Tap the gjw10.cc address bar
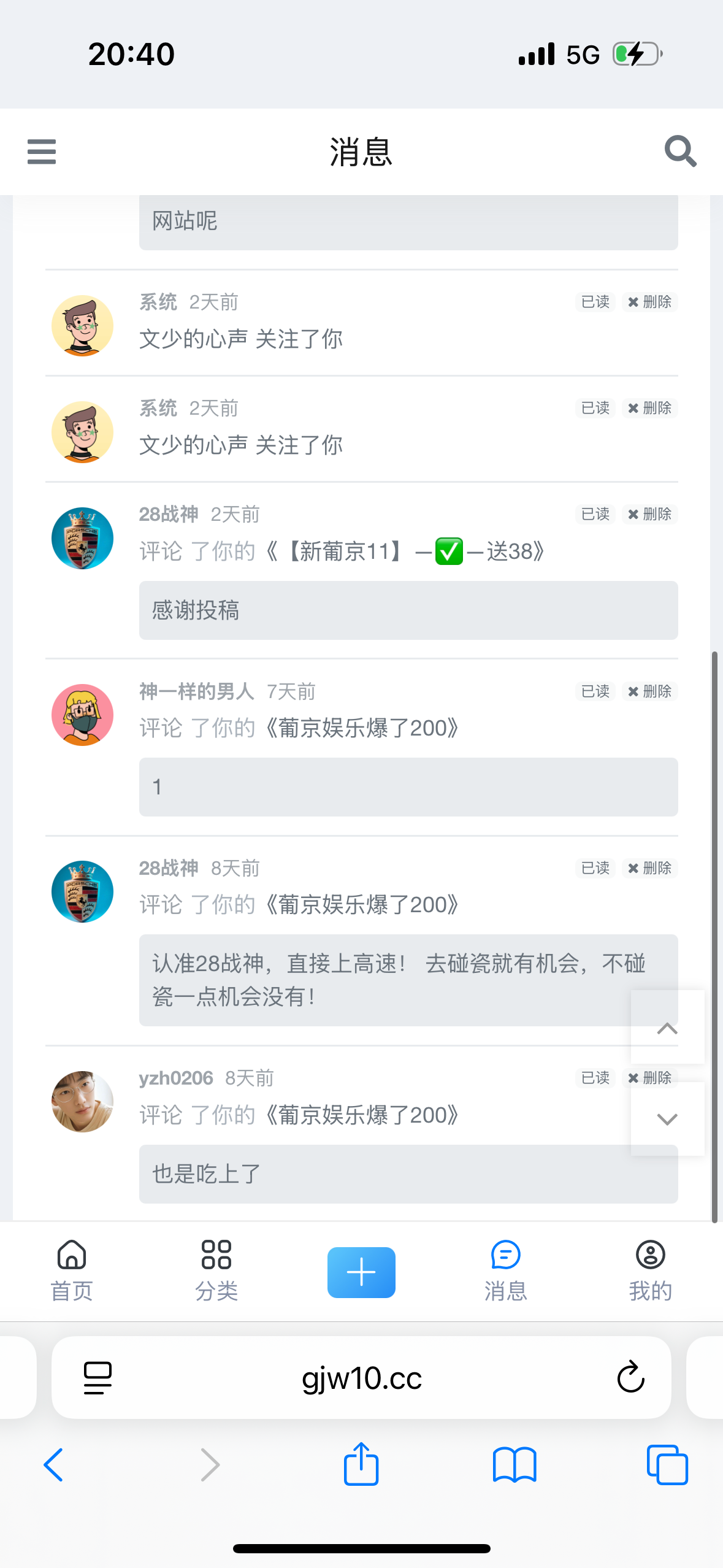723x1568 pixels. 361,1378
